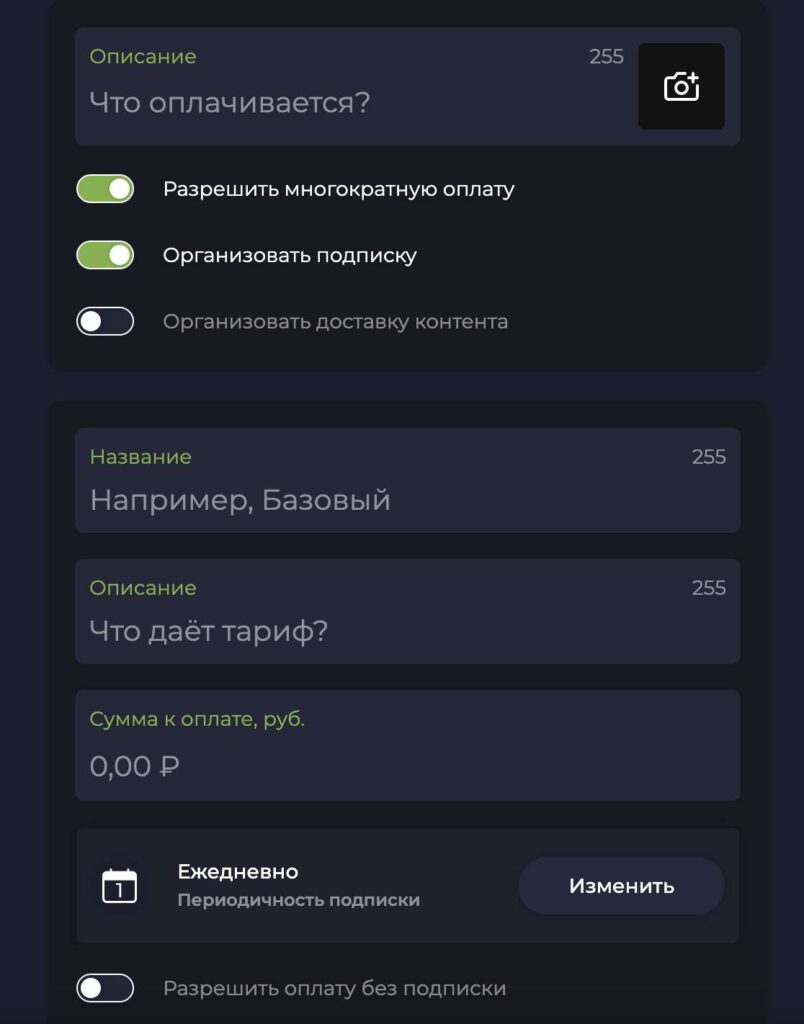Disable "Разрешить многократную оплату" switch

[105, 189]
